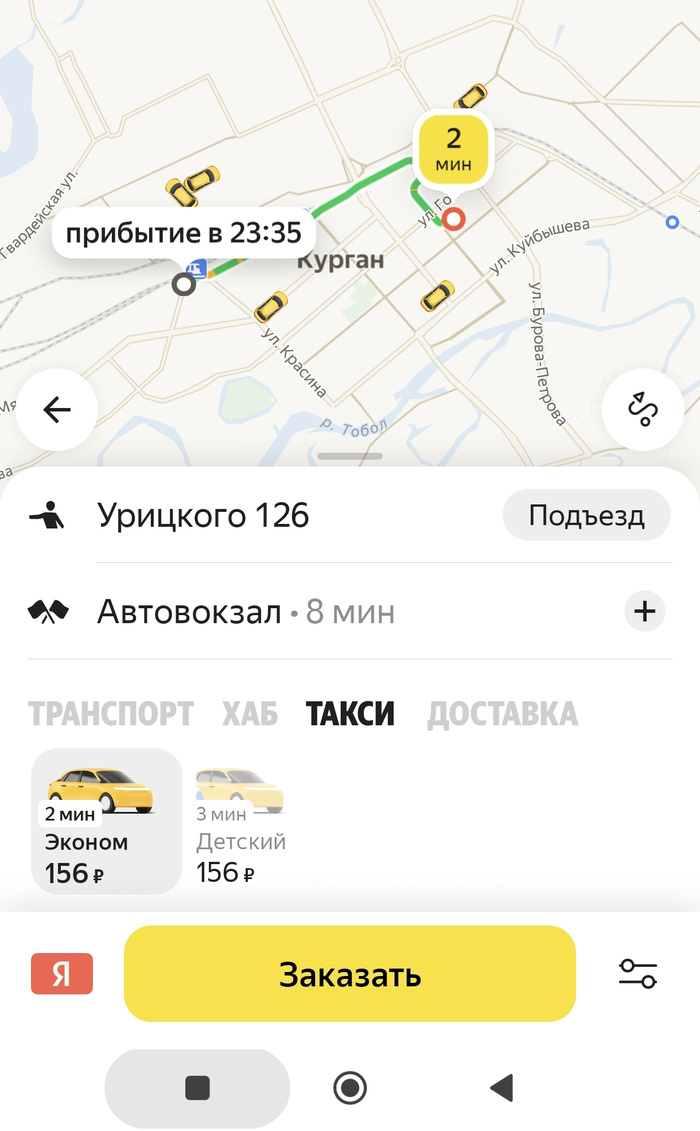Viewport: 700px width, 1131px height.
Task: Change the destination Автовокзал
Action: pos(190,611)
